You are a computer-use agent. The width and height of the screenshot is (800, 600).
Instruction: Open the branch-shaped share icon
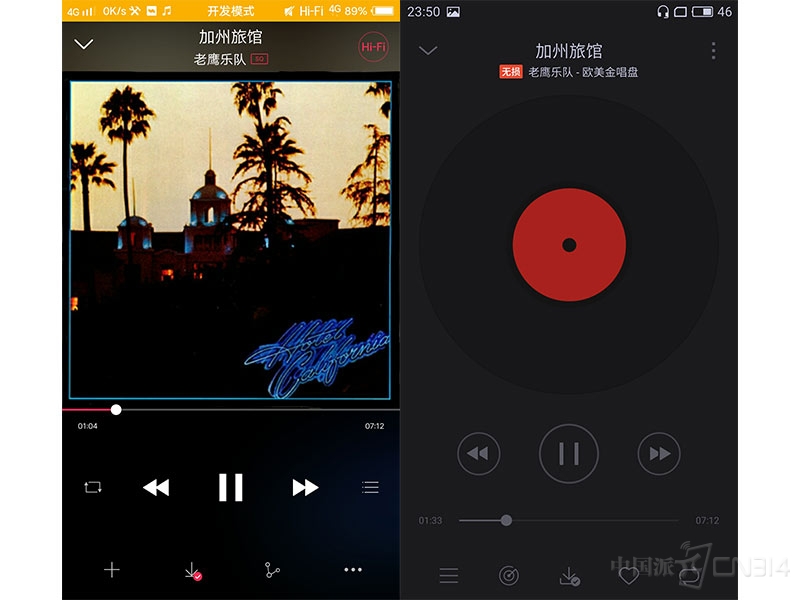(x=272, y=570)
